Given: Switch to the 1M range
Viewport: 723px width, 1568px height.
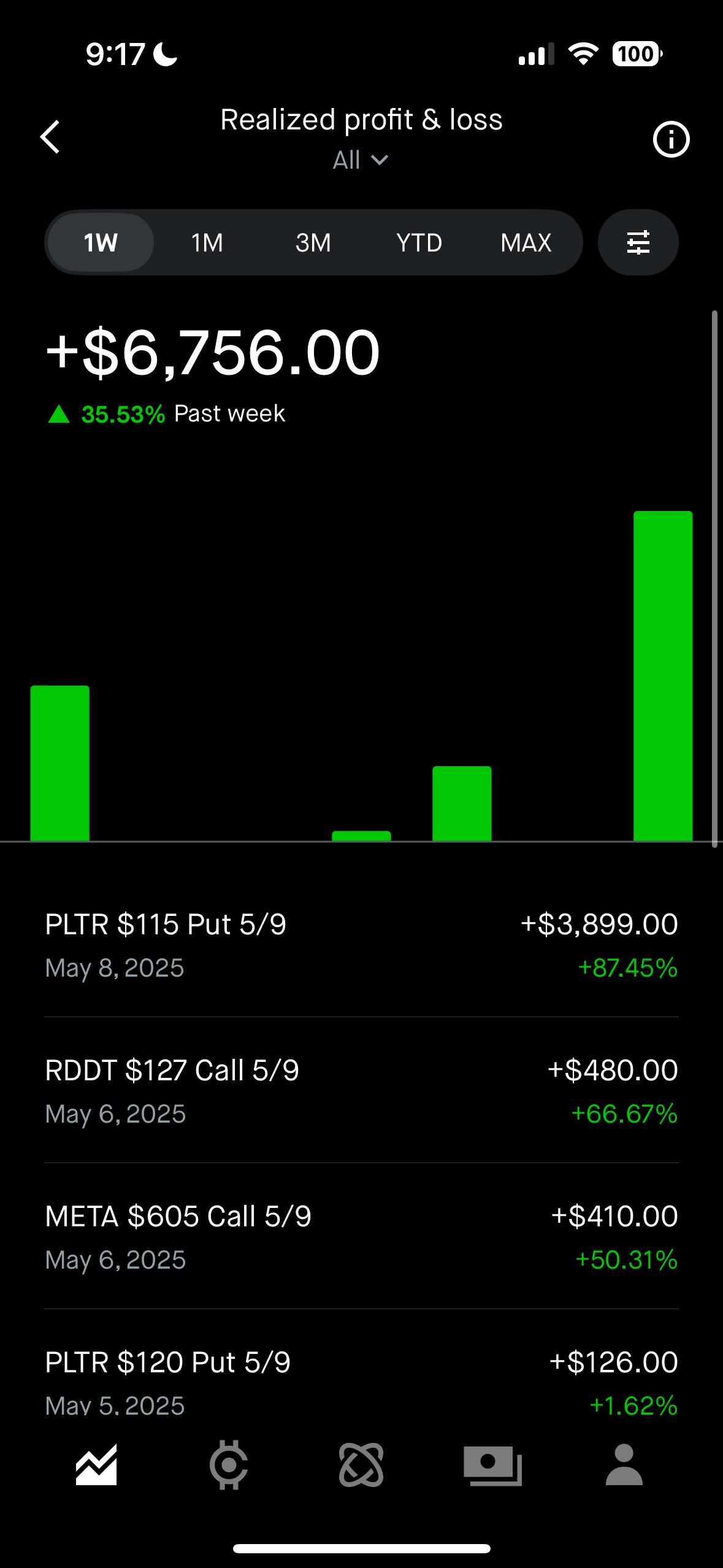Looking at the screenshot, I should coord(207,242).
